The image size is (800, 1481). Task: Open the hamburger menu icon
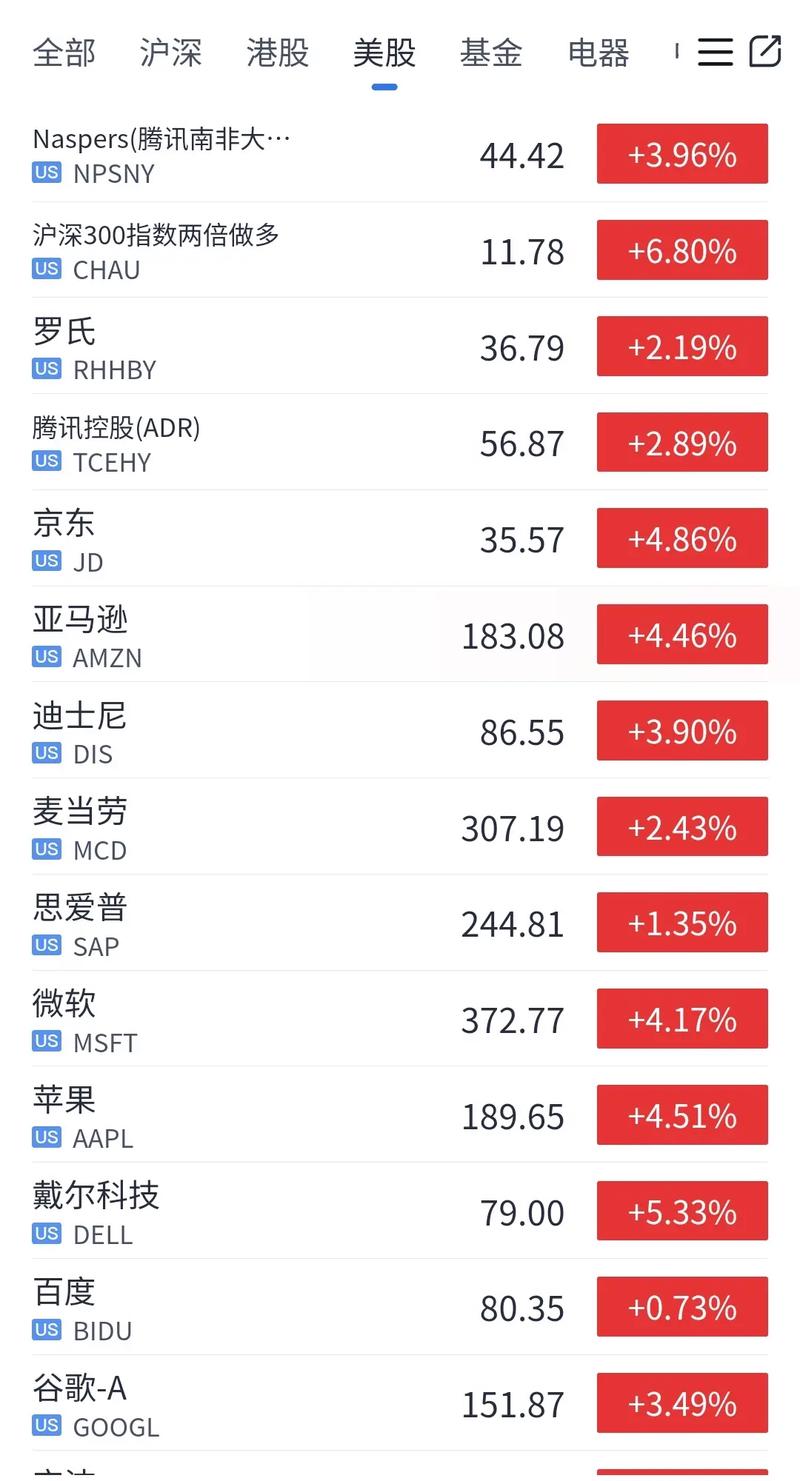[715, 52]
